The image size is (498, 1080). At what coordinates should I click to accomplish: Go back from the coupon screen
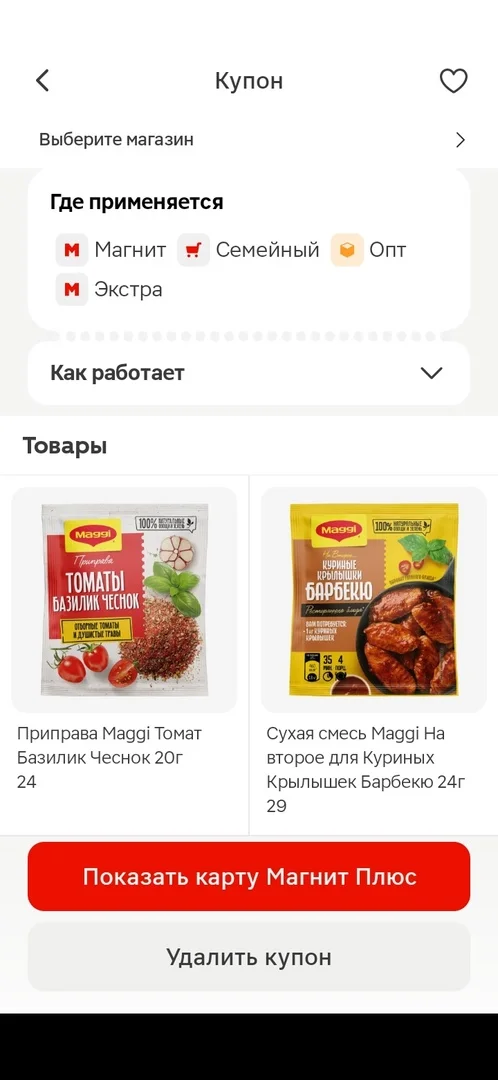[43, 81]
